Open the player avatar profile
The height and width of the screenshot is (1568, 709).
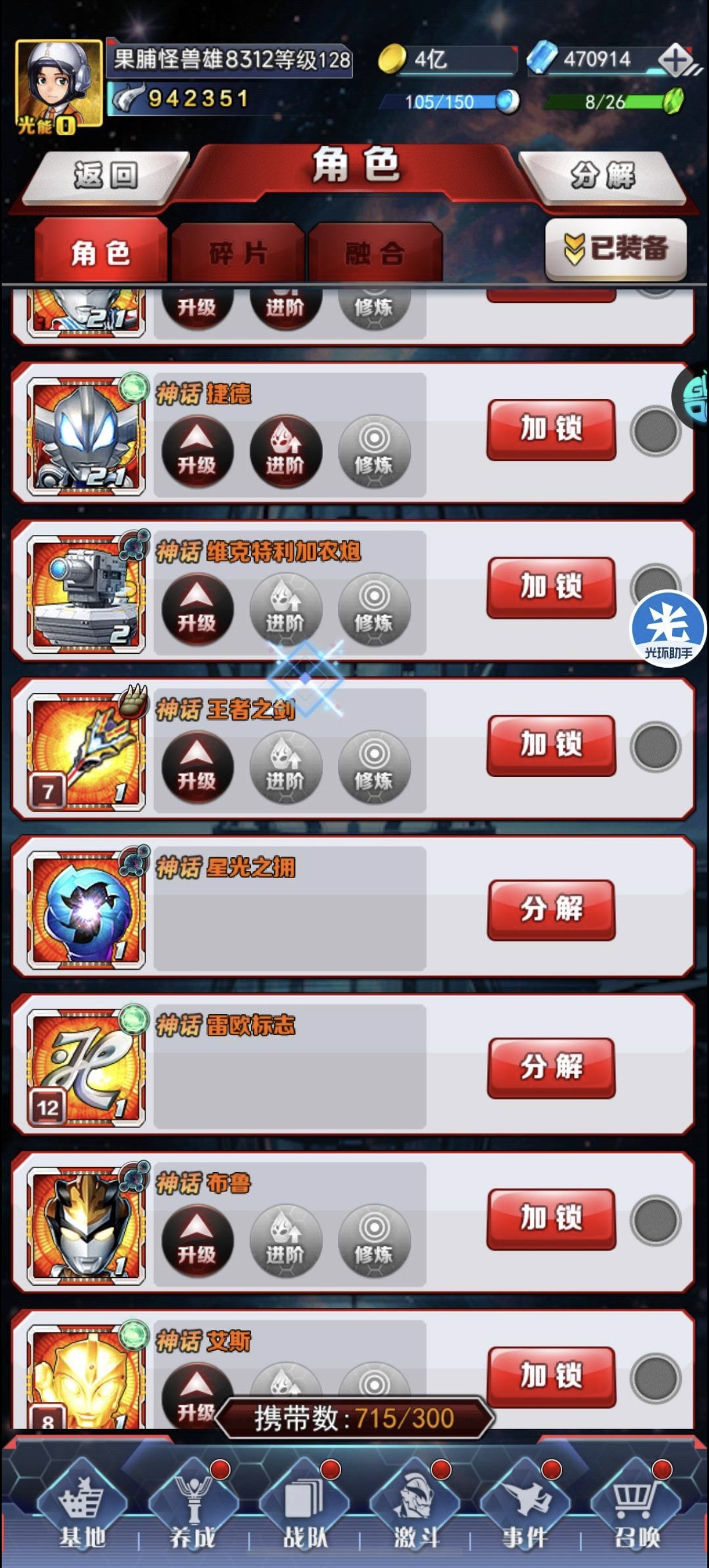coord(59,85)
